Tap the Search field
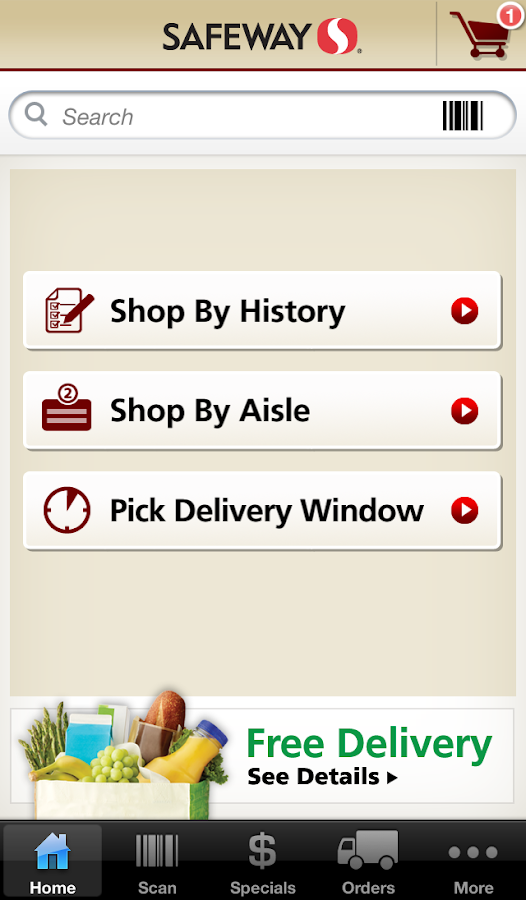Screen dimensions: 526x900 [262, 115]
